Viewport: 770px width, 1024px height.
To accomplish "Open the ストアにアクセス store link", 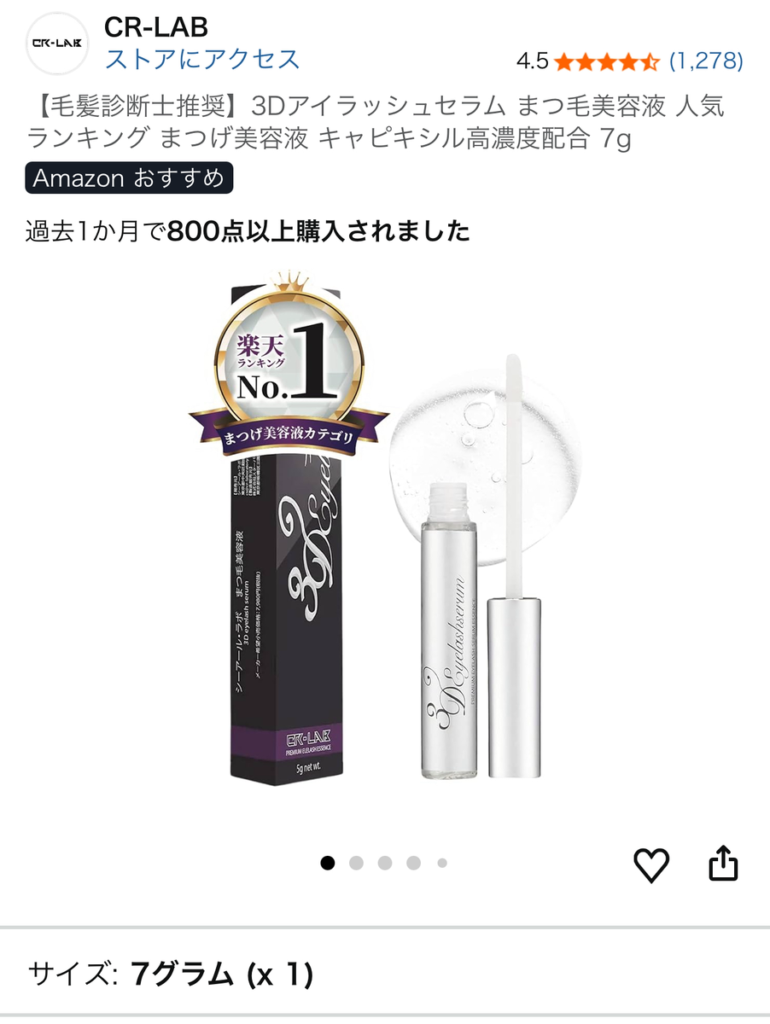I will (202, 59).
